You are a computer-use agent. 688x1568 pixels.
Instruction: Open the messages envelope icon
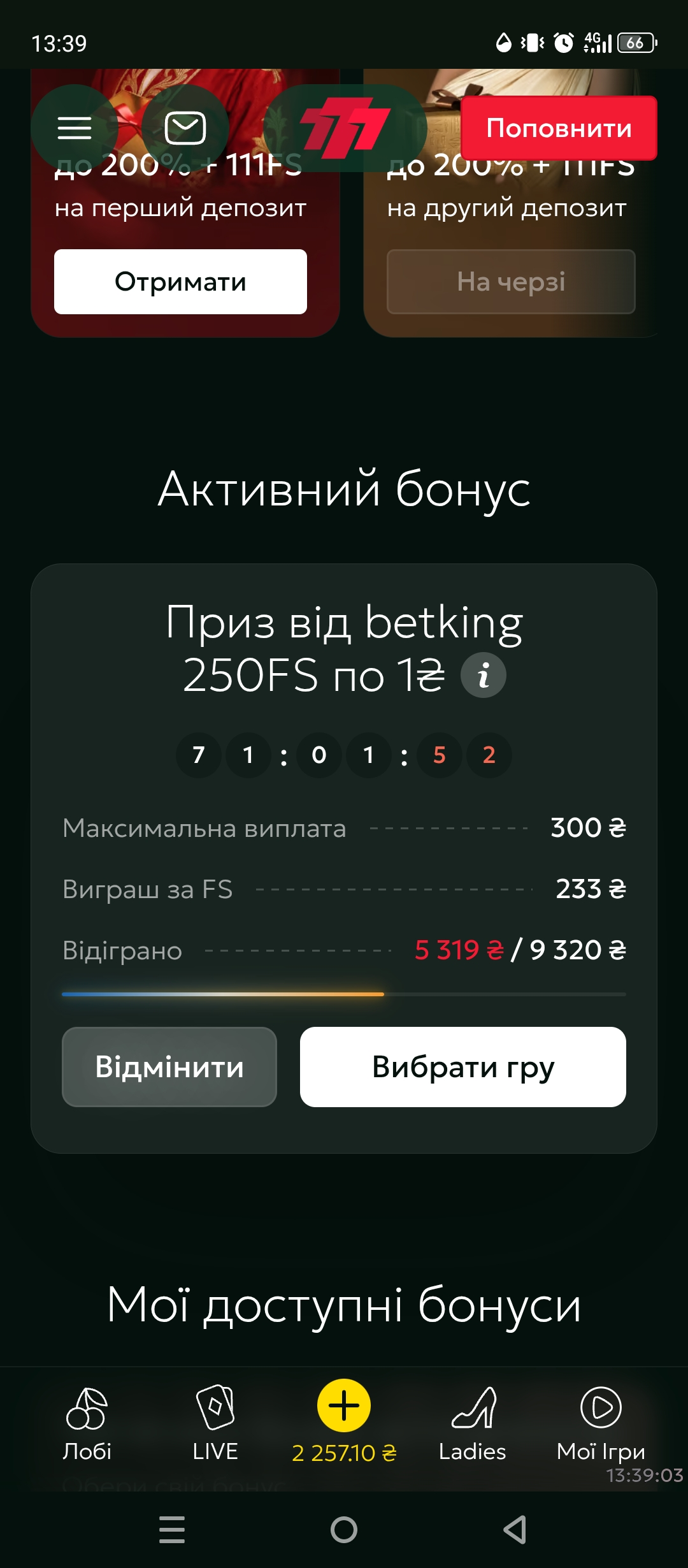tap(185, 128)
